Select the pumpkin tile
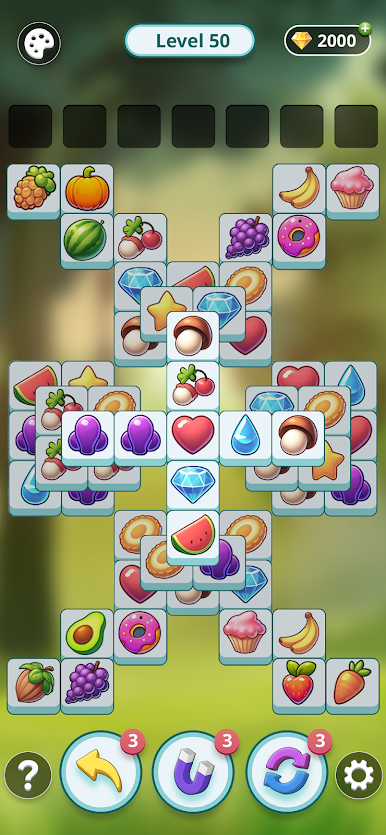This screenshot has height=835, width=386. [x=87, y=190]
